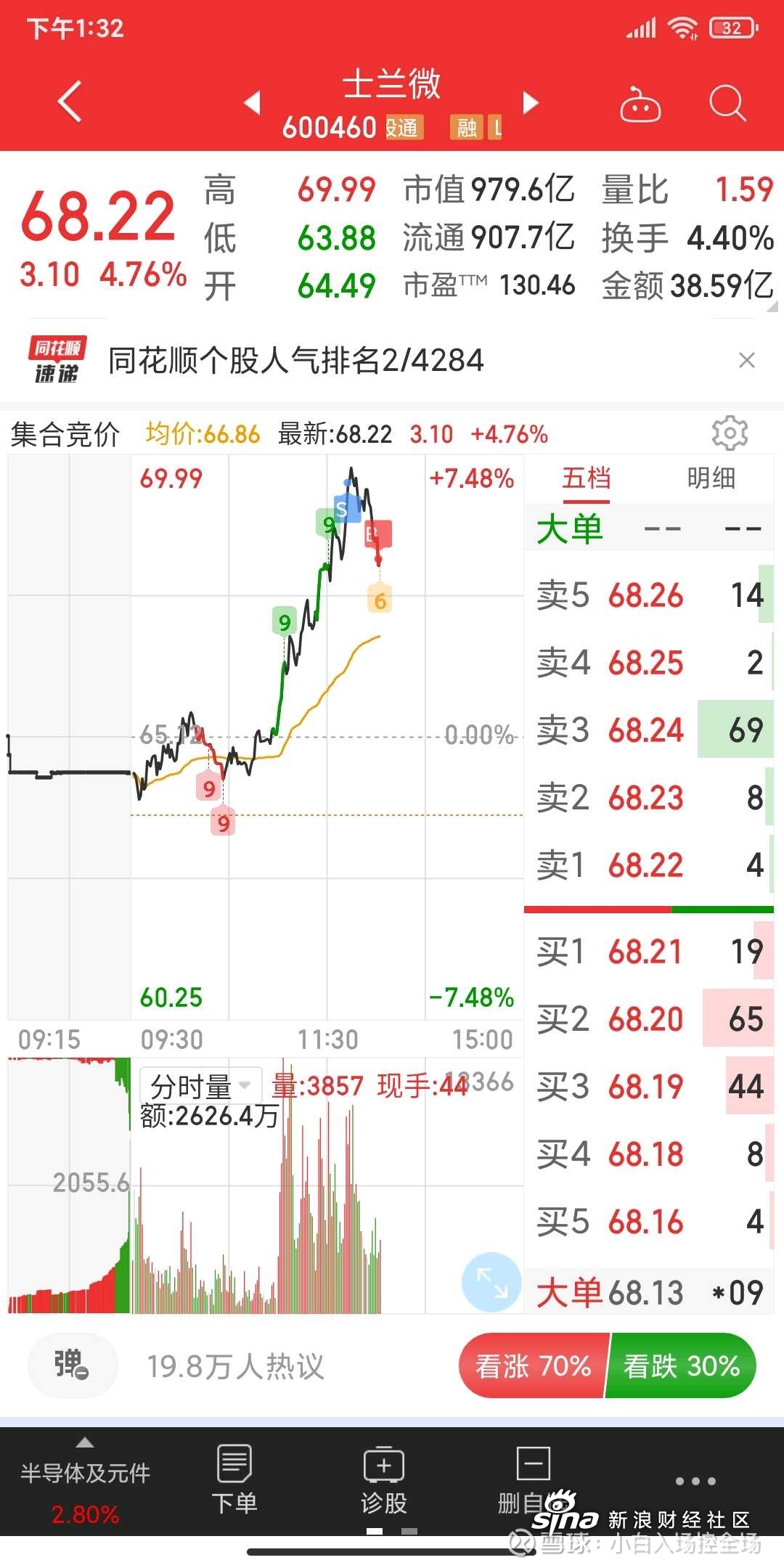Switch to the previous stock with left triangle
This screenshot has height=1568, width=784.
point(252,102)
